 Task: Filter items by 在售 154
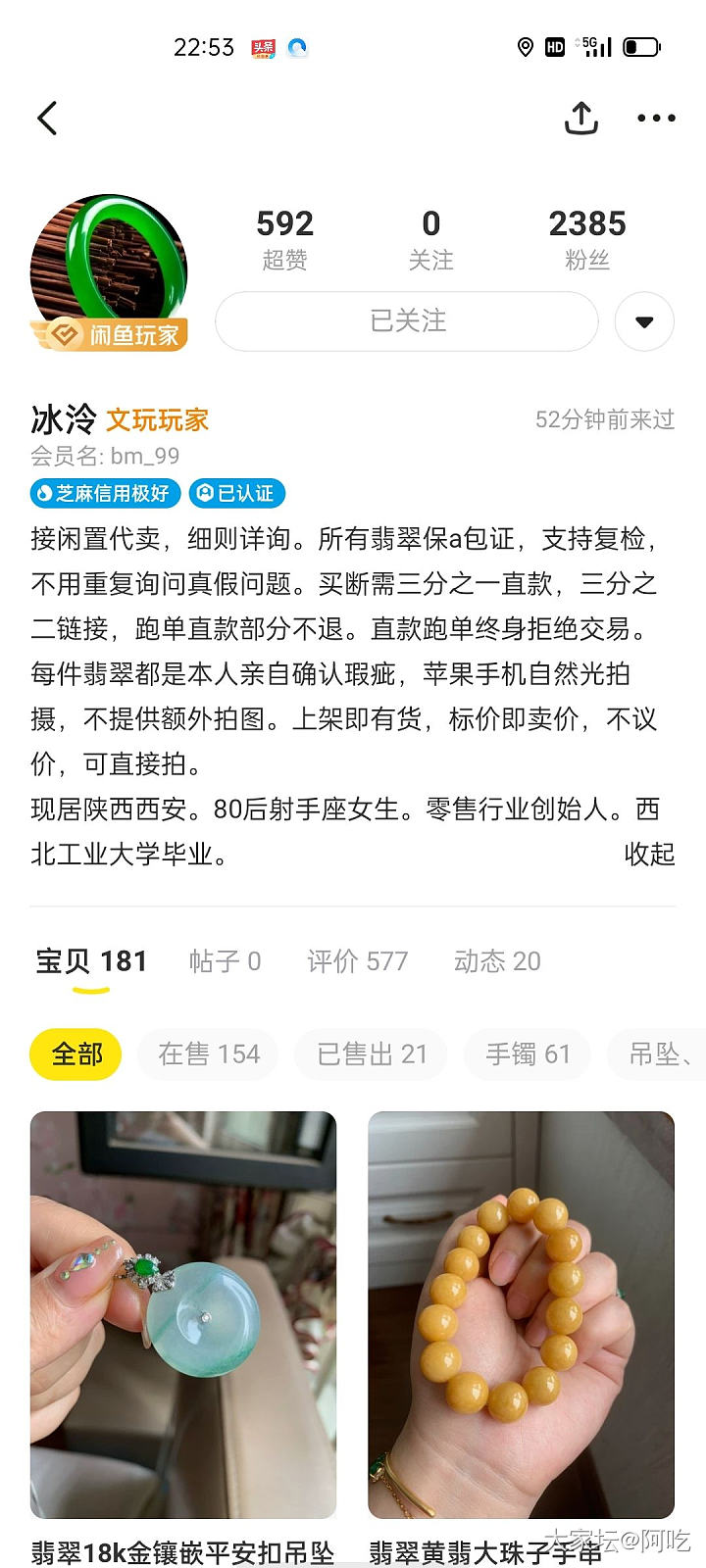[x=209, y=1054]
